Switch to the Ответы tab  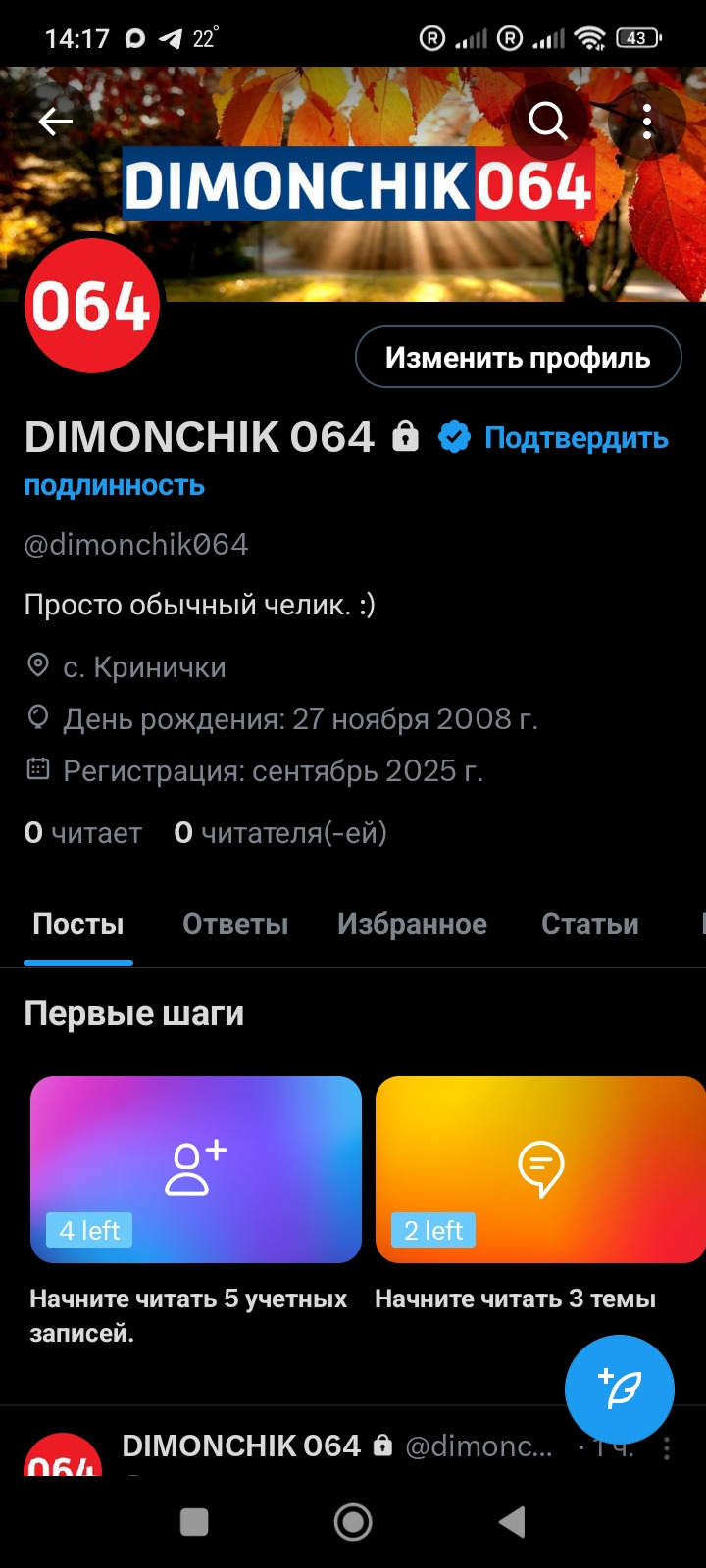point(235,924)
